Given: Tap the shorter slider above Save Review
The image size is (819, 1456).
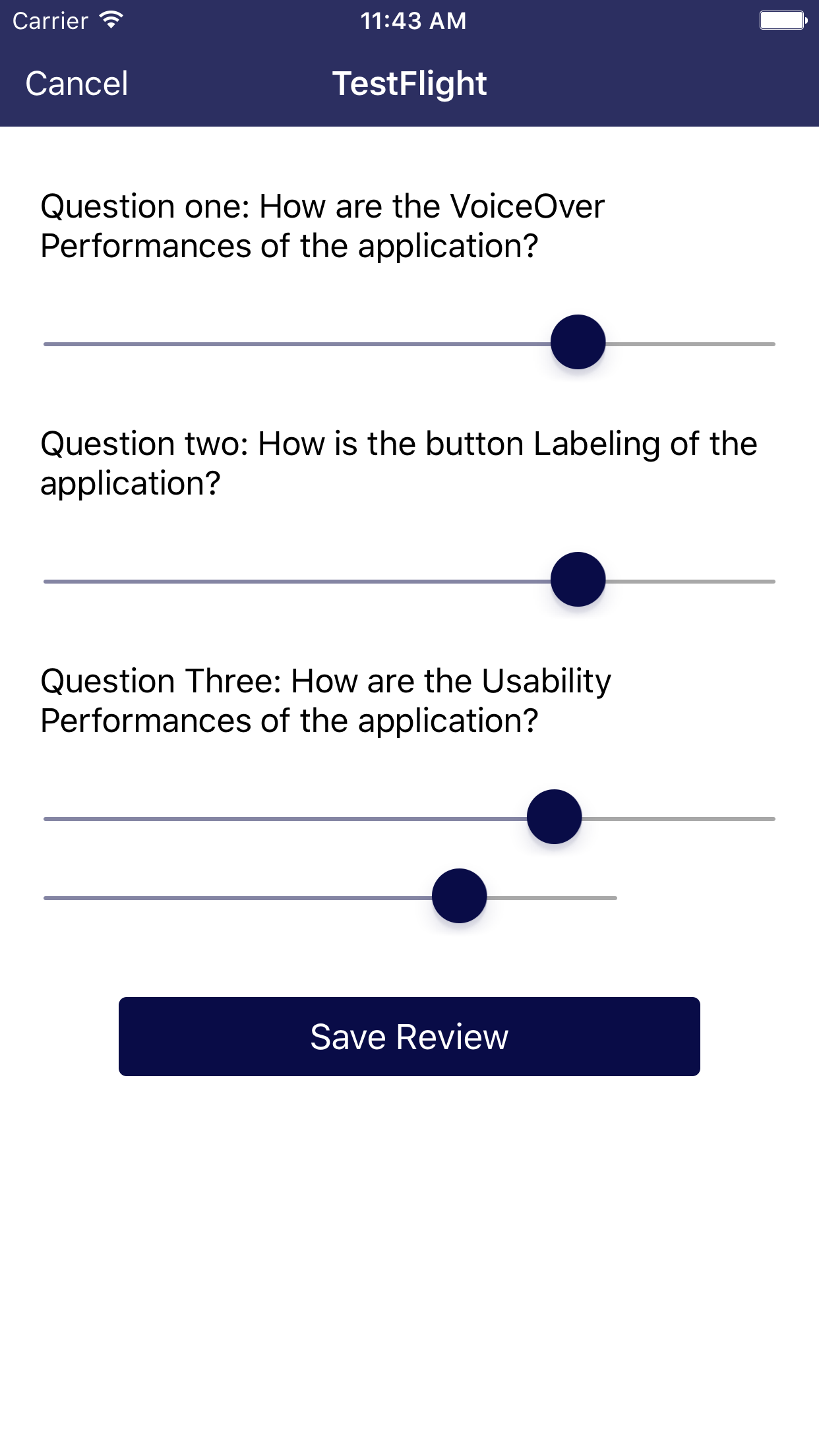Looking at the screenshot, I should click(330, 897).
